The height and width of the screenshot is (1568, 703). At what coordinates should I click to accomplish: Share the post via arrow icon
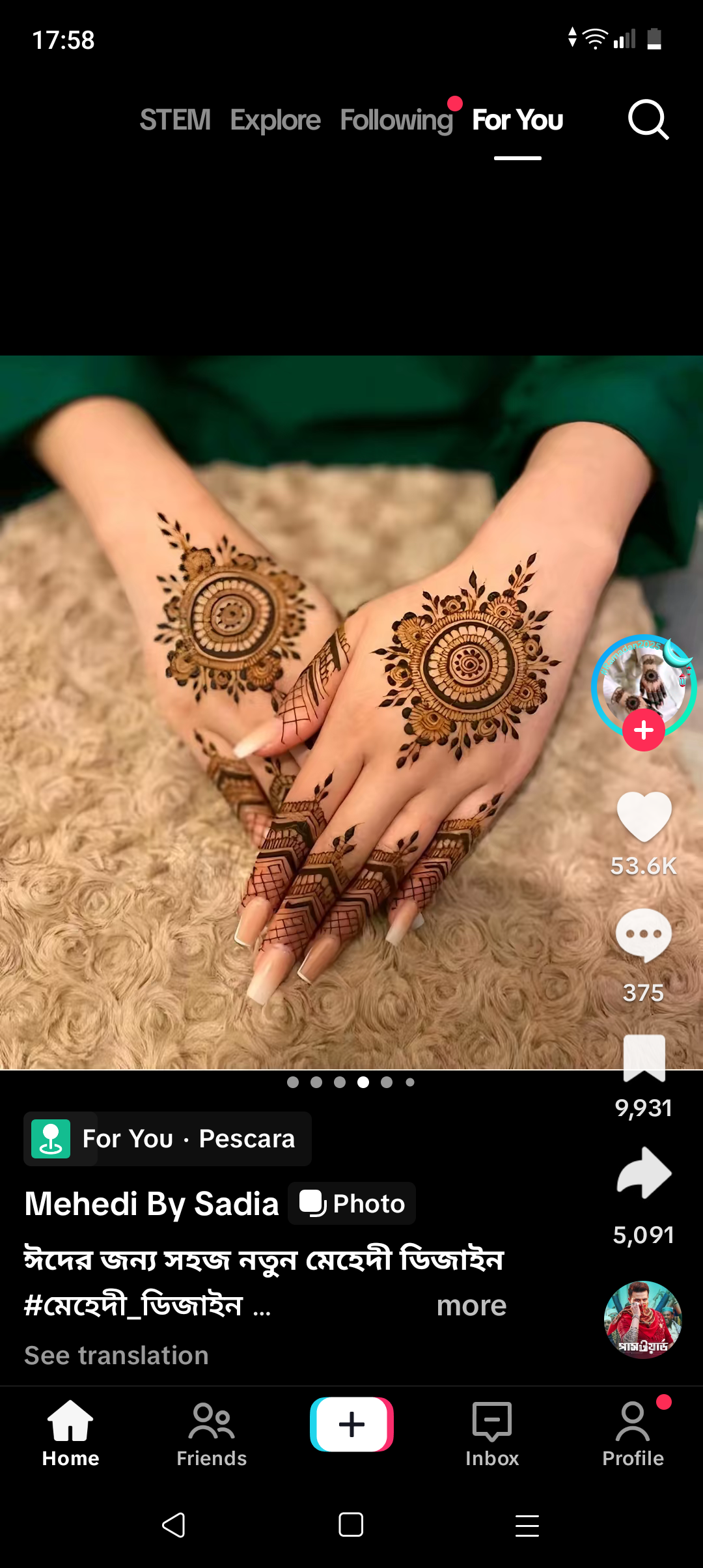(644, 1173)
